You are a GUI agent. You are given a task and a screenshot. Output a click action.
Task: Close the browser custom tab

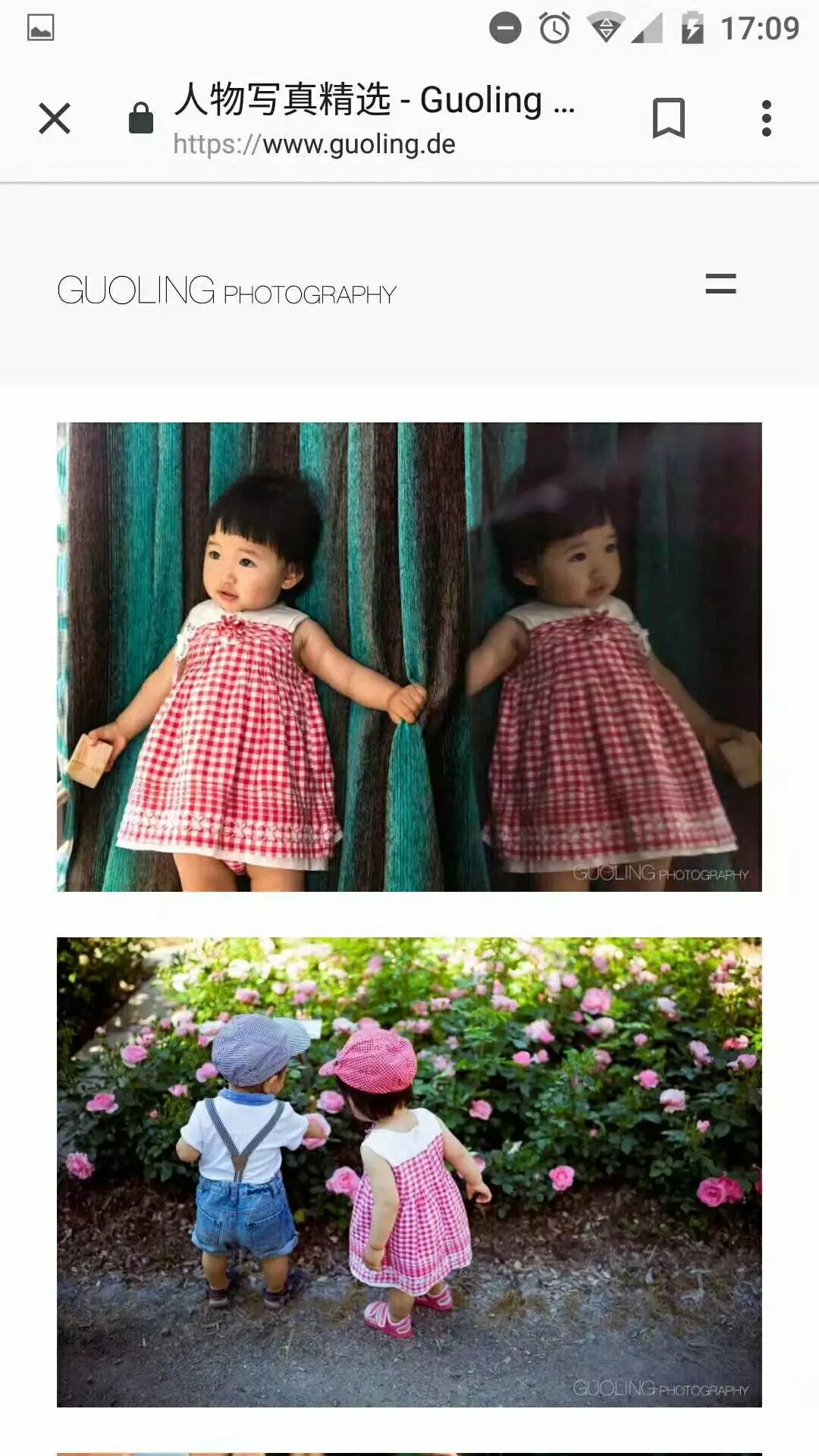coord(55,118)
